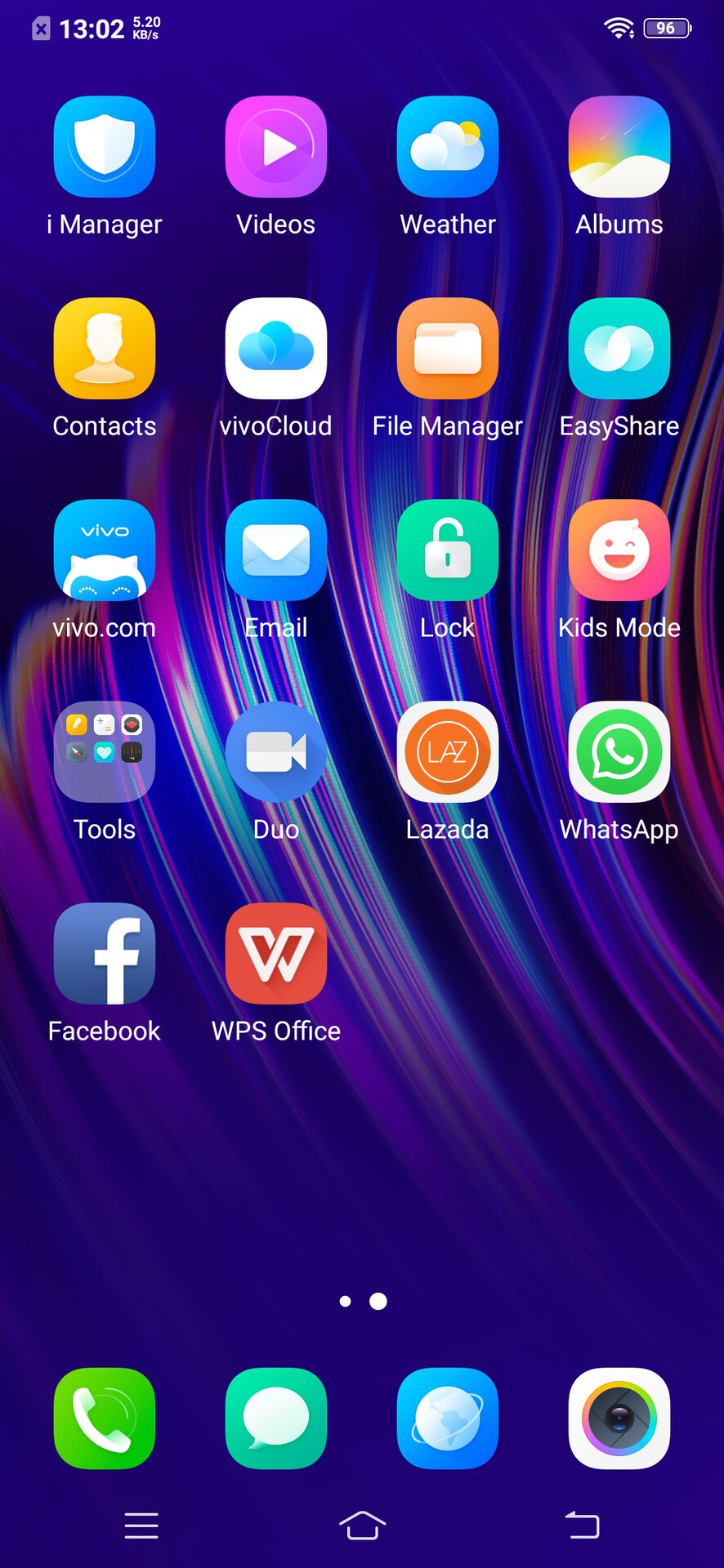The image size is (724, 1568).
Task: Open the i Manager app
Action: pos(105,147)
